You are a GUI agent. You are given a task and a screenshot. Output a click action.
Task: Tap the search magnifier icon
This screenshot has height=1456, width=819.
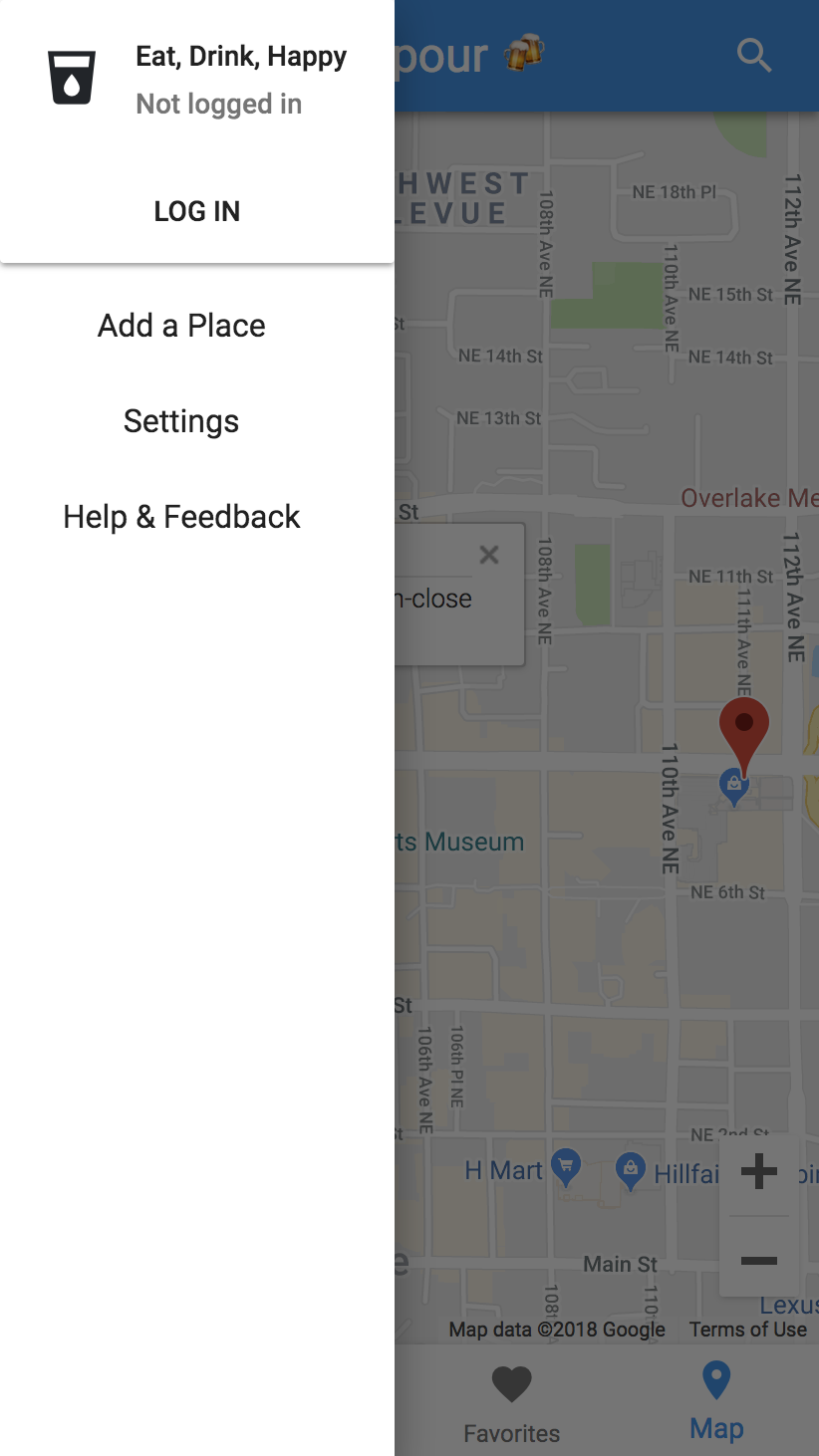point(754,55)
